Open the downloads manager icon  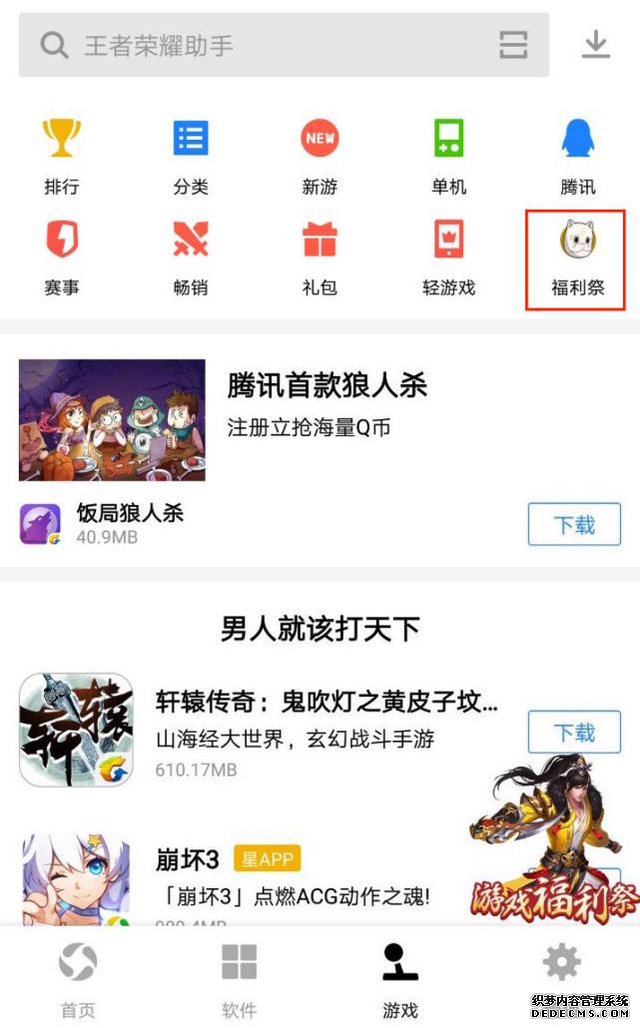[596, 45]
